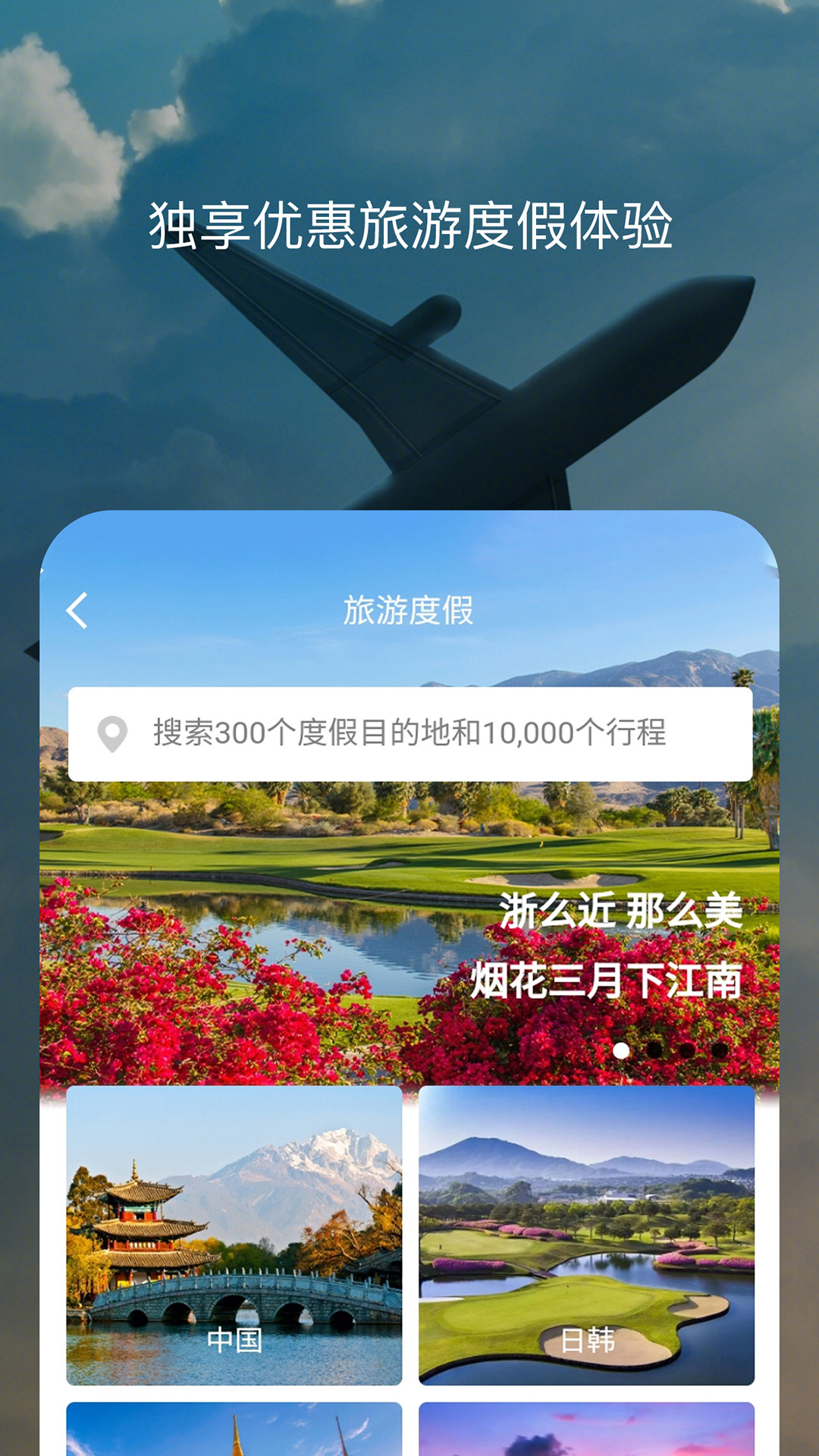
Task: Click the 搜索300个度假目的地 search field
Action: pyautogui.click(x=409, y=733)
